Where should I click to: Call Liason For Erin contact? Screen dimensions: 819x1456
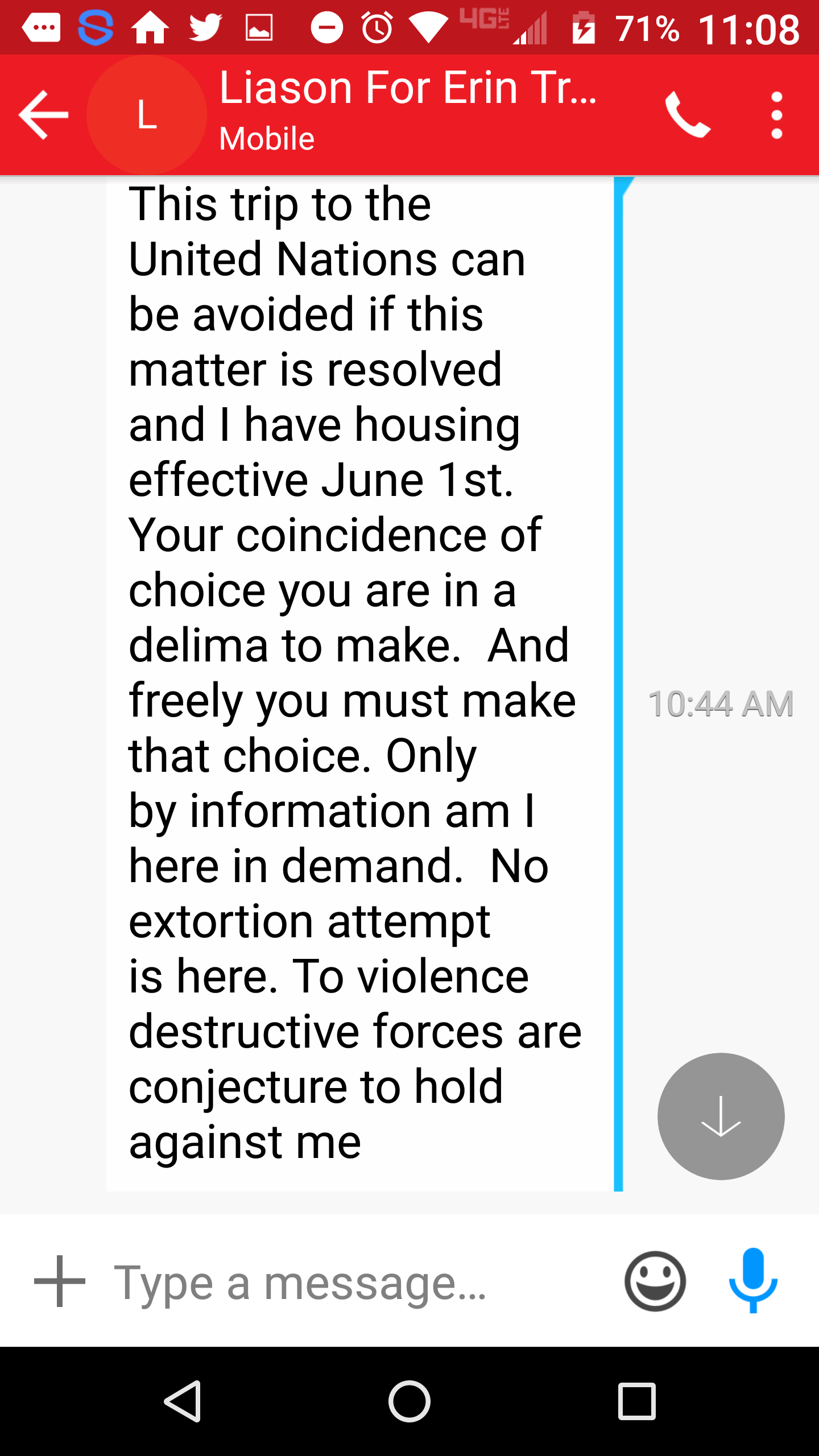[688, 115]
